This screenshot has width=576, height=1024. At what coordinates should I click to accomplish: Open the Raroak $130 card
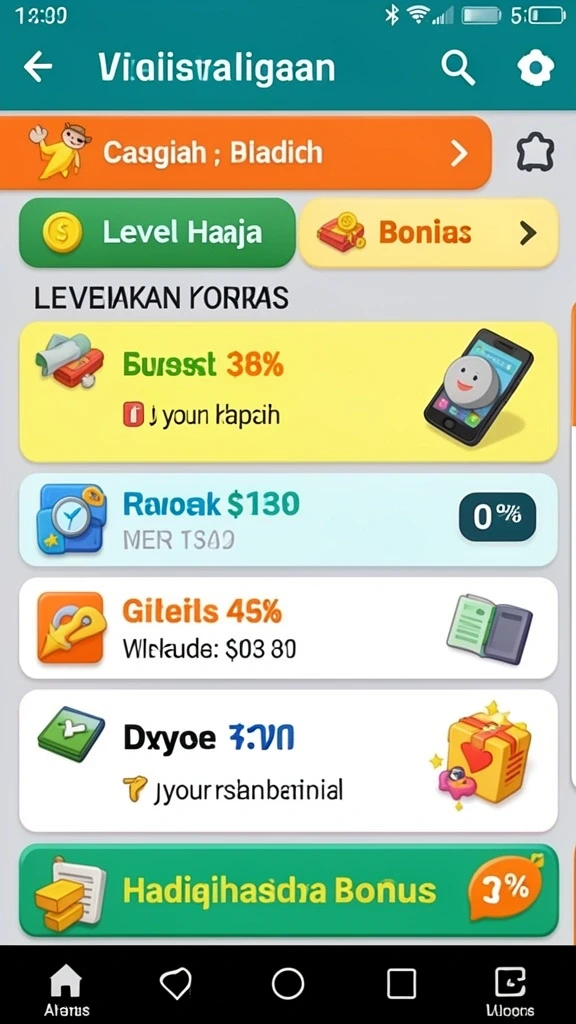(x=288, y=520)
